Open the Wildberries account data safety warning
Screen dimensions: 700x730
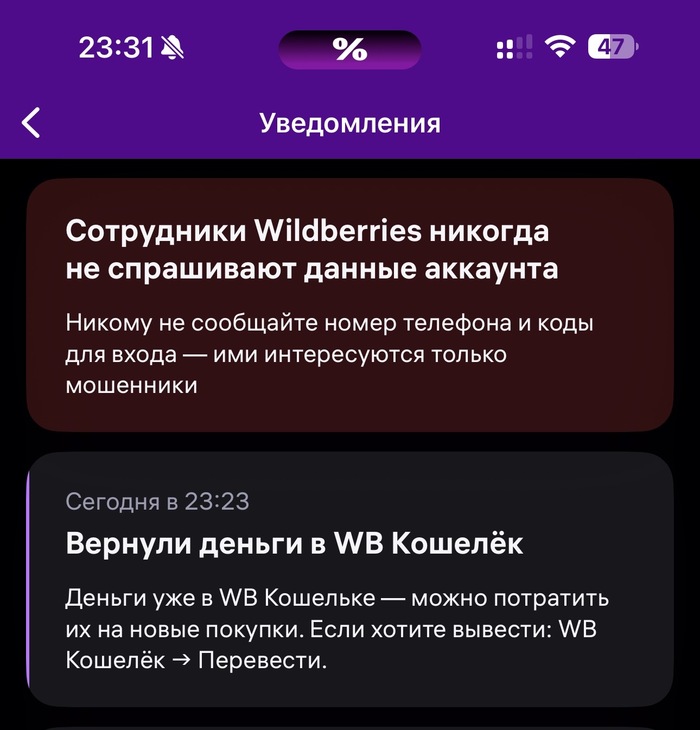click(350, 305)
